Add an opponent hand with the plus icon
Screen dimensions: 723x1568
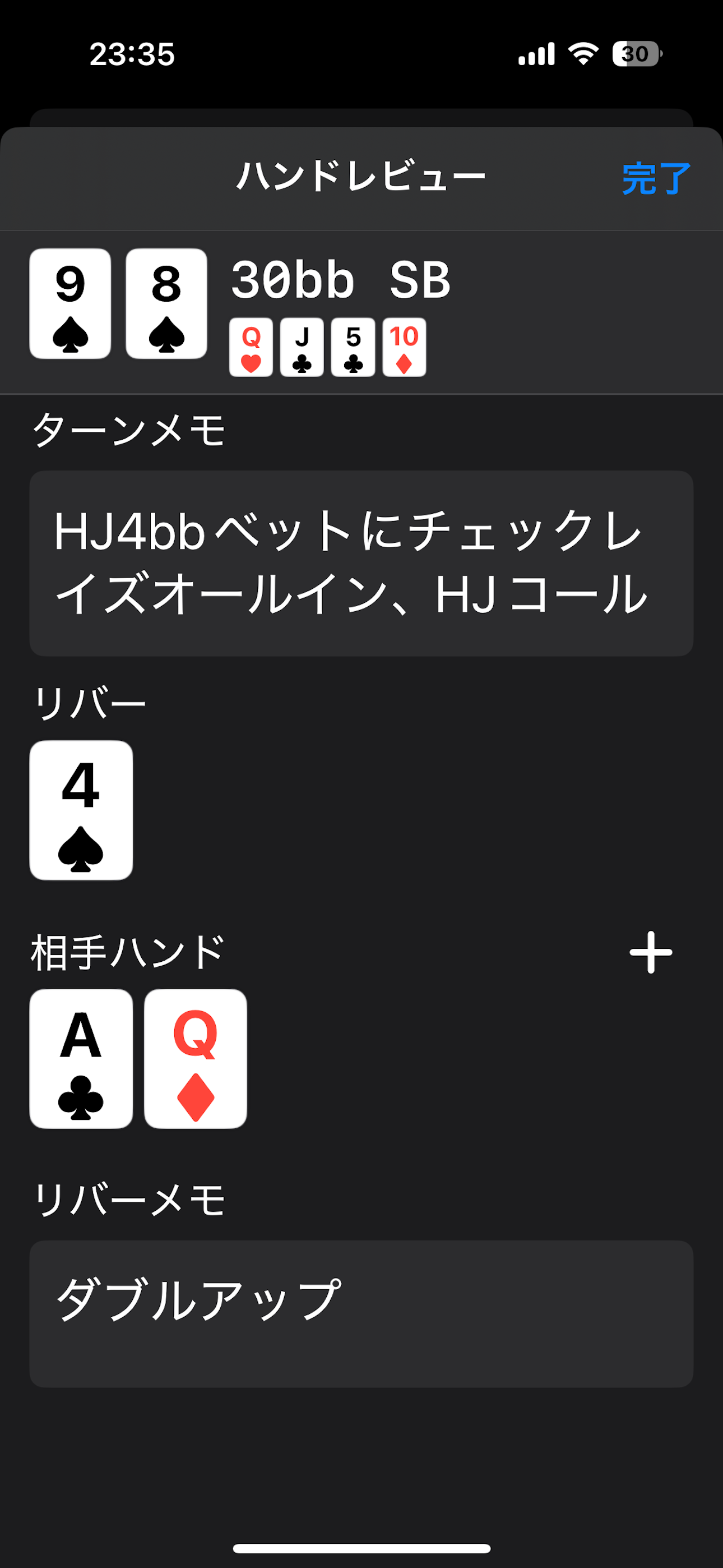click(x=651, y=953)
